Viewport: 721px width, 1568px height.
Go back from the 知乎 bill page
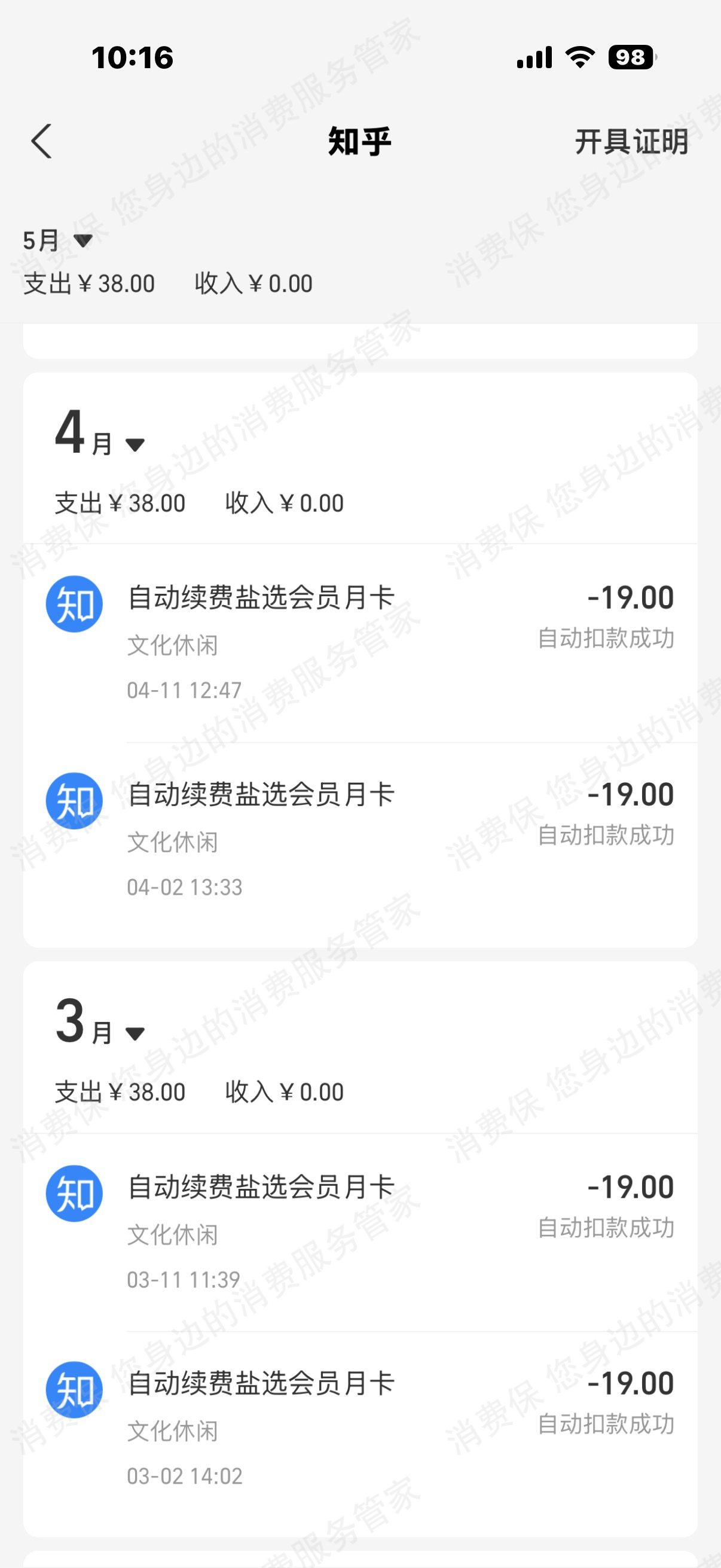click(x=41, y=142)
